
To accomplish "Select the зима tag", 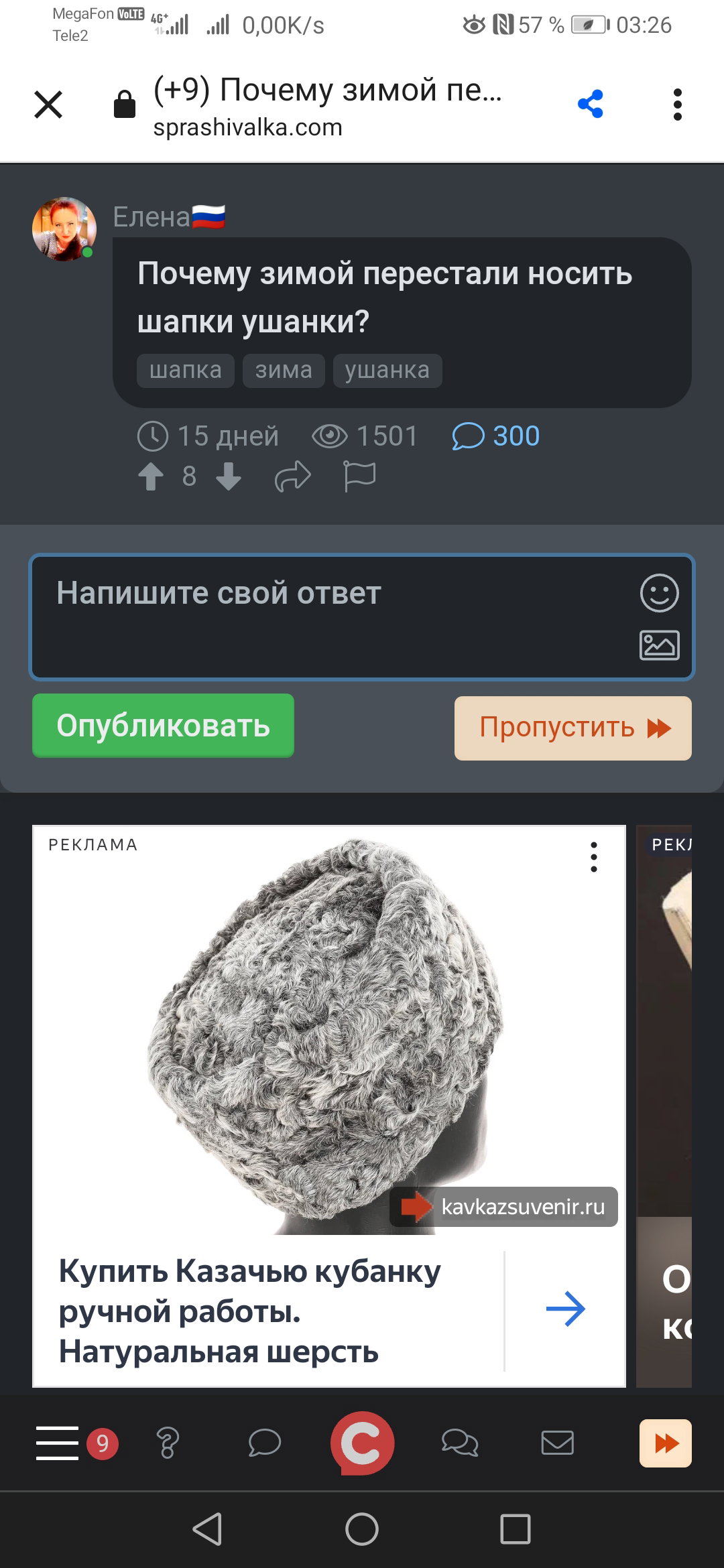I will [x=284, y=371].
